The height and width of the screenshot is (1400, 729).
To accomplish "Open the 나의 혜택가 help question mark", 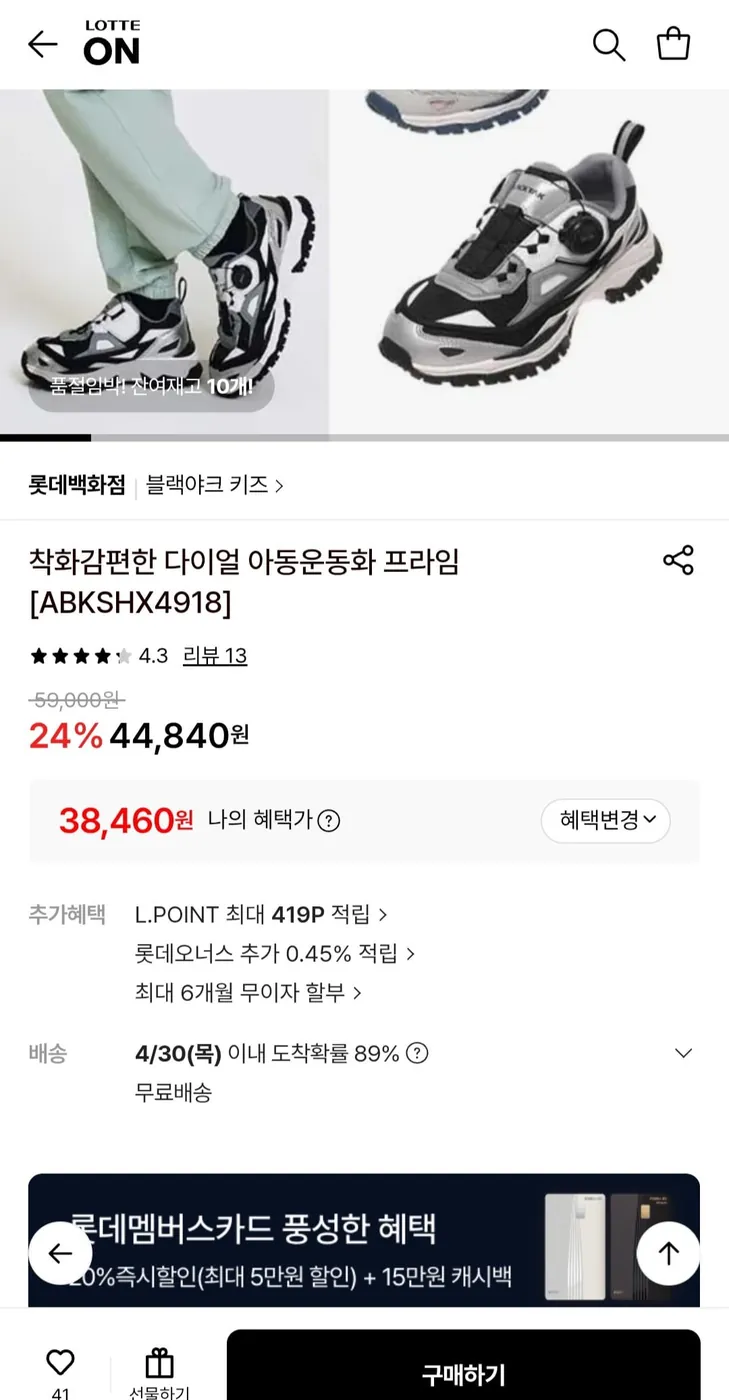I will (x=329, y=820).
